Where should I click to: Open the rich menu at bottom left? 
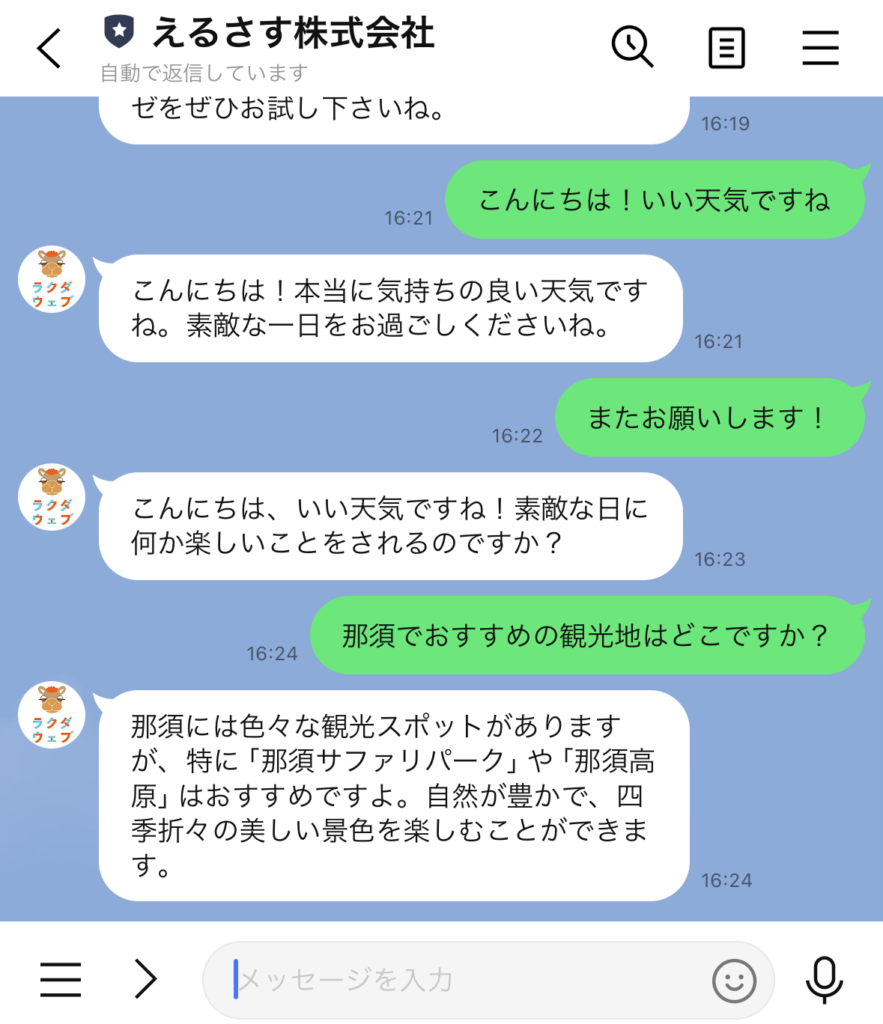[60, 979]
